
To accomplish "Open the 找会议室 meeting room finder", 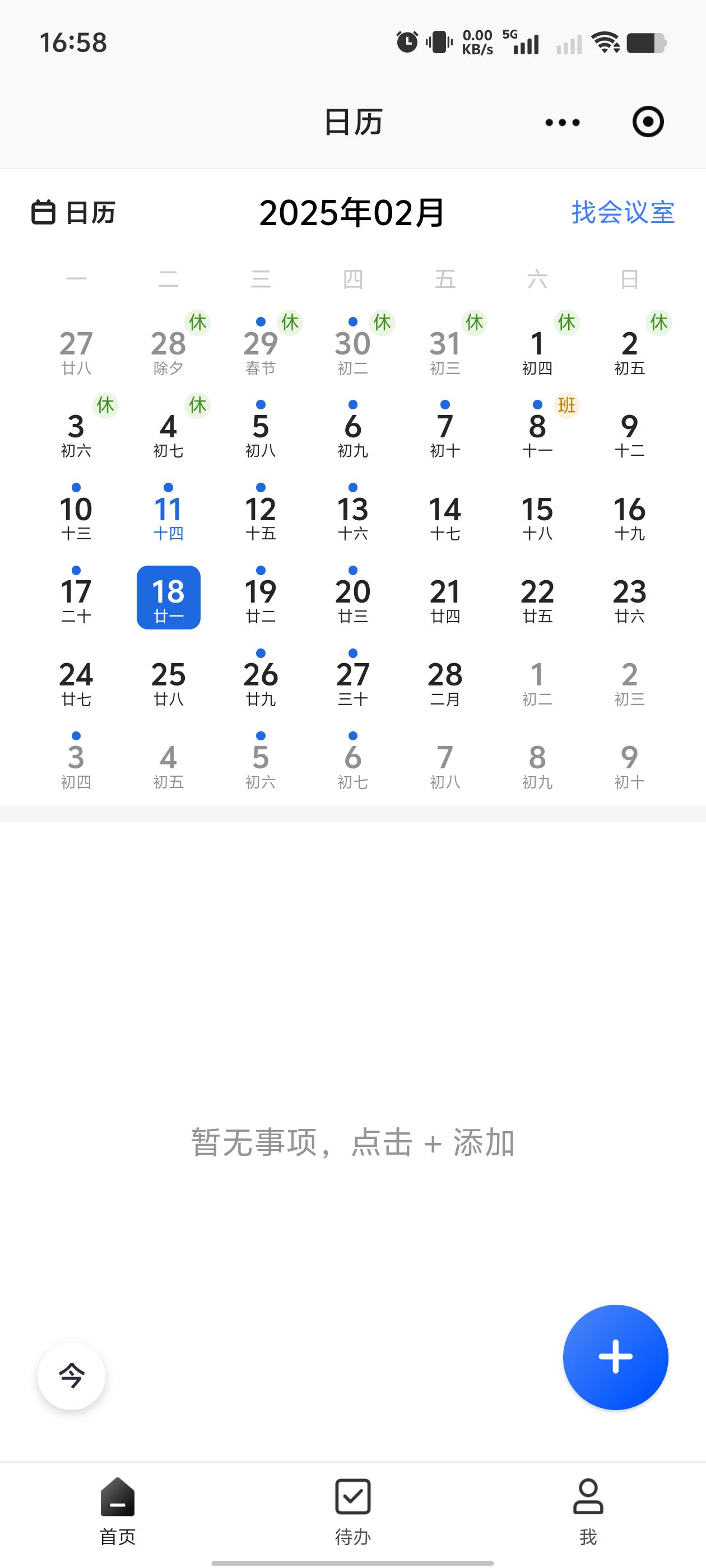I will 623,212.
